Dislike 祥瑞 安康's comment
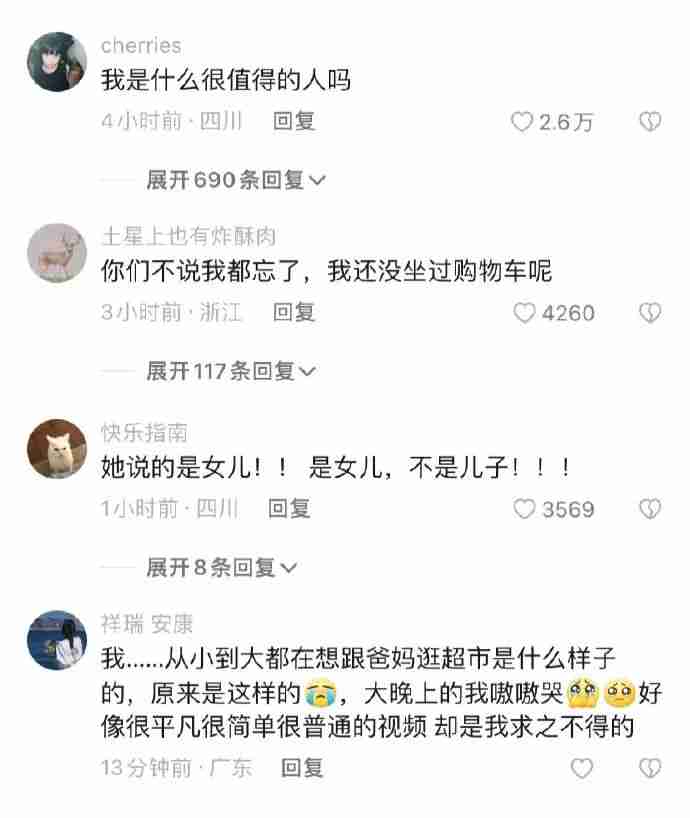The height and width of the screenshot is (818, 690). click(x=650, y=768)
